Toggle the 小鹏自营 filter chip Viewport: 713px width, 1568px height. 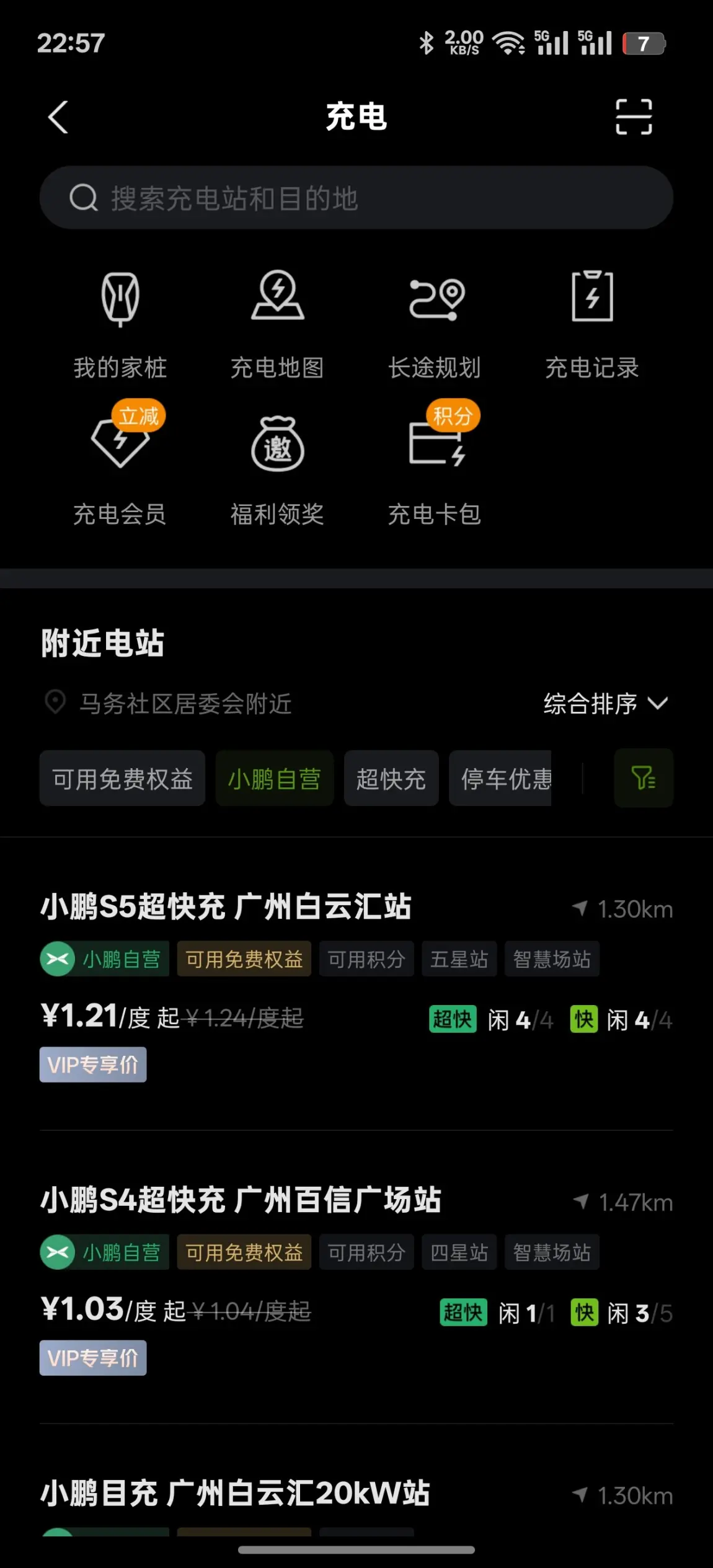tap(274, 778)
